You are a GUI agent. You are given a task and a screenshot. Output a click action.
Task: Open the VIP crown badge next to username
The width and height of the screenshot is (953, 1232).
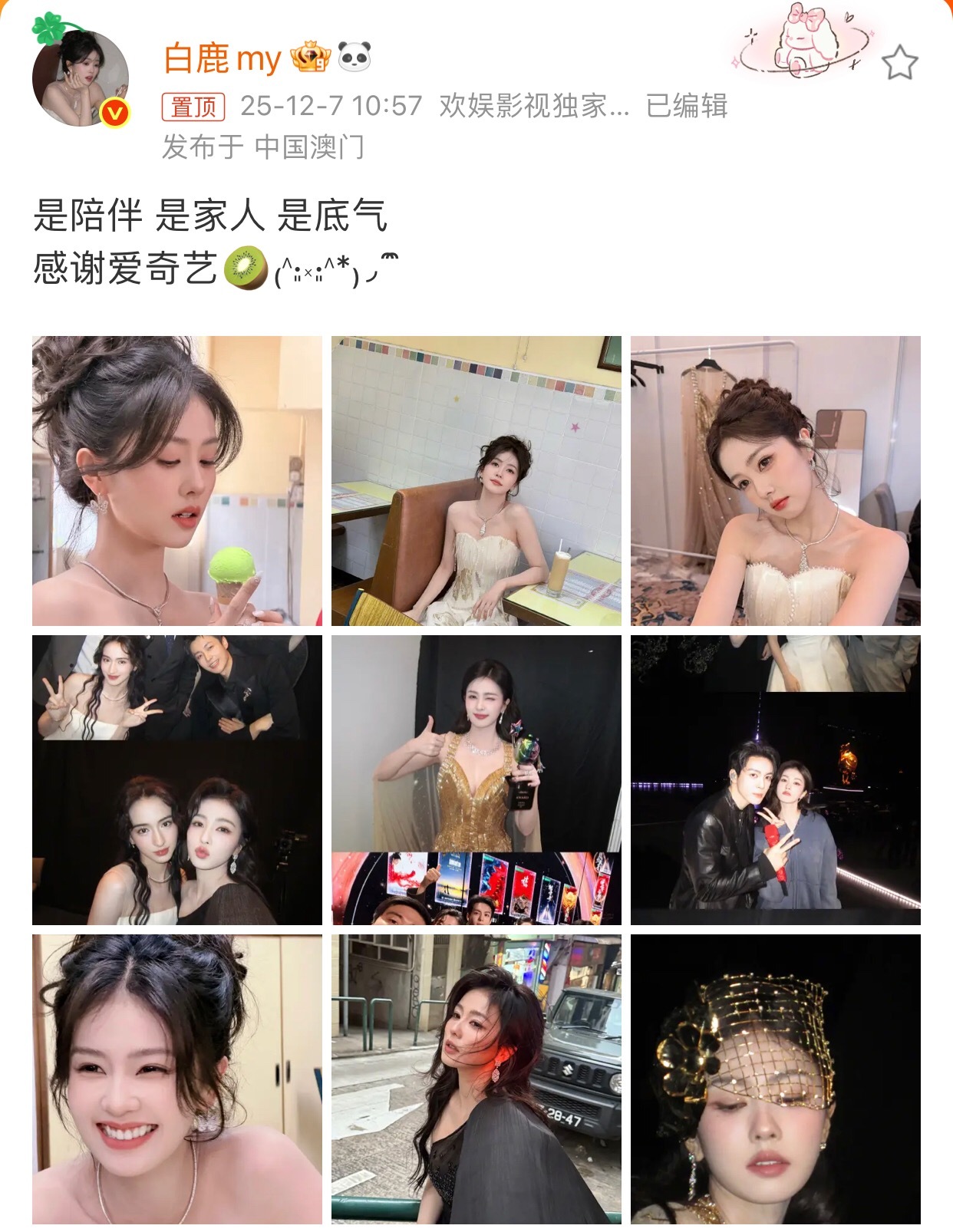coord(310,54)
